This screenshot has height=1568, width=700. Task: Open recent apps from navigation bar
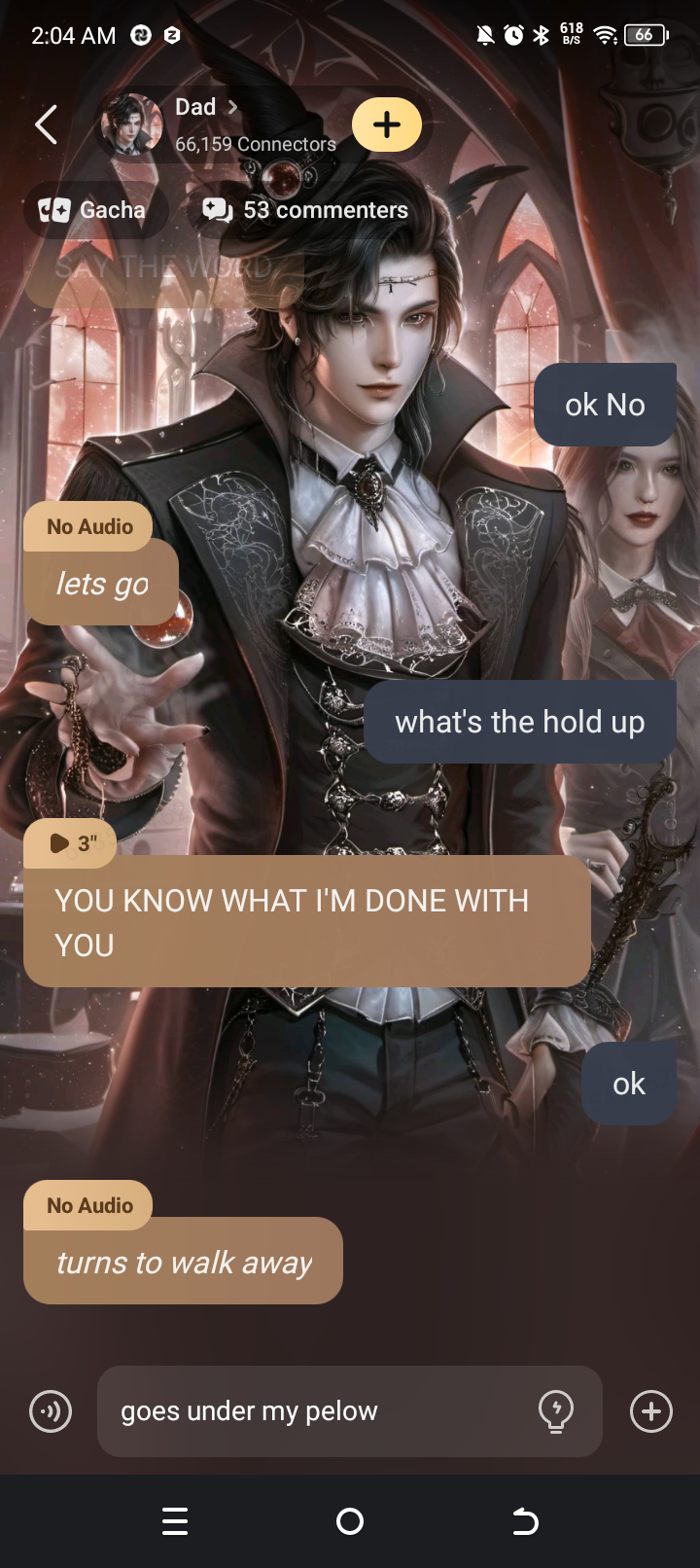(x=175, y=1521)
